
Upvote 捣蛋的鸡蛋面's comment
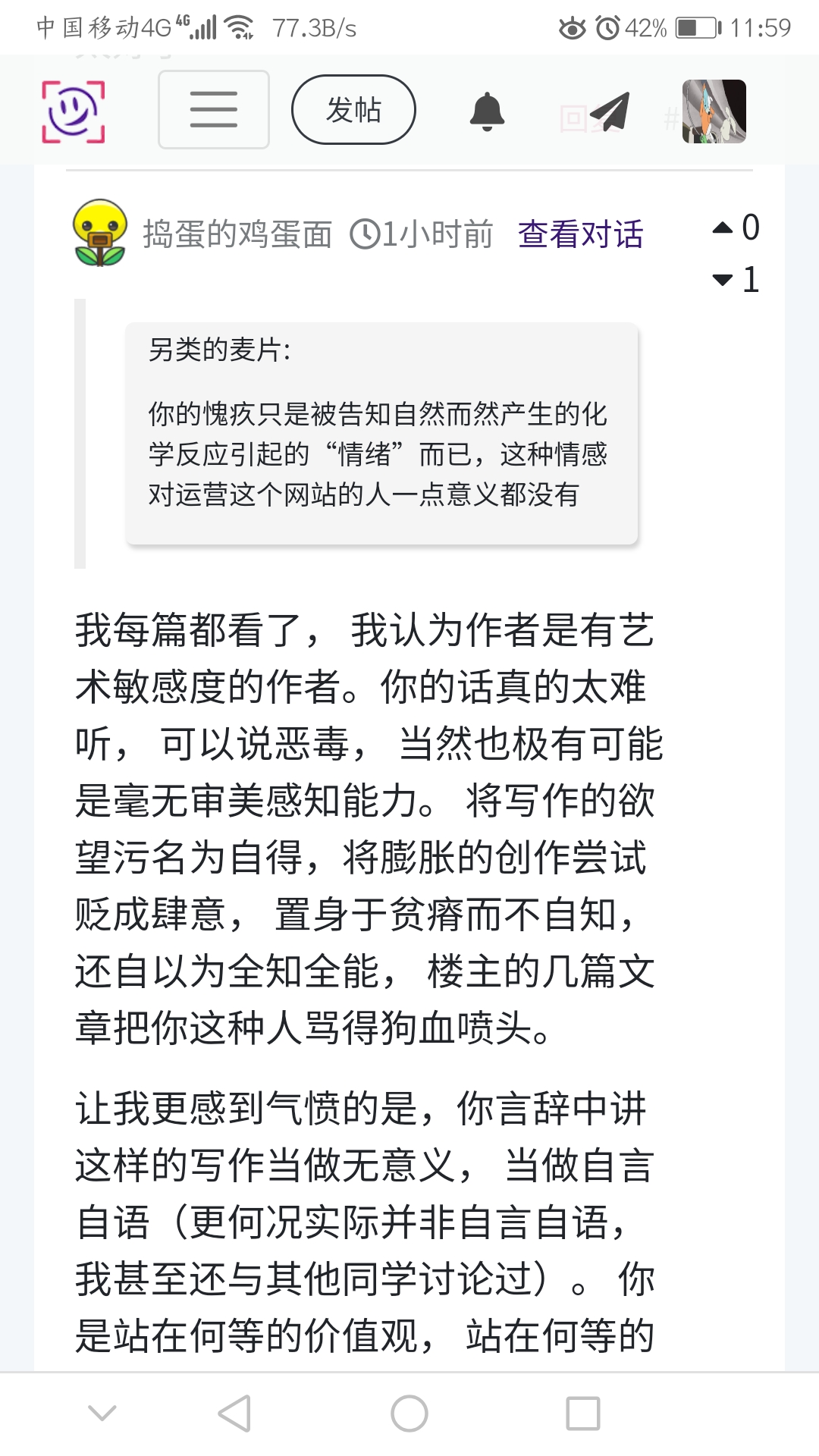(x=723, y=227)
